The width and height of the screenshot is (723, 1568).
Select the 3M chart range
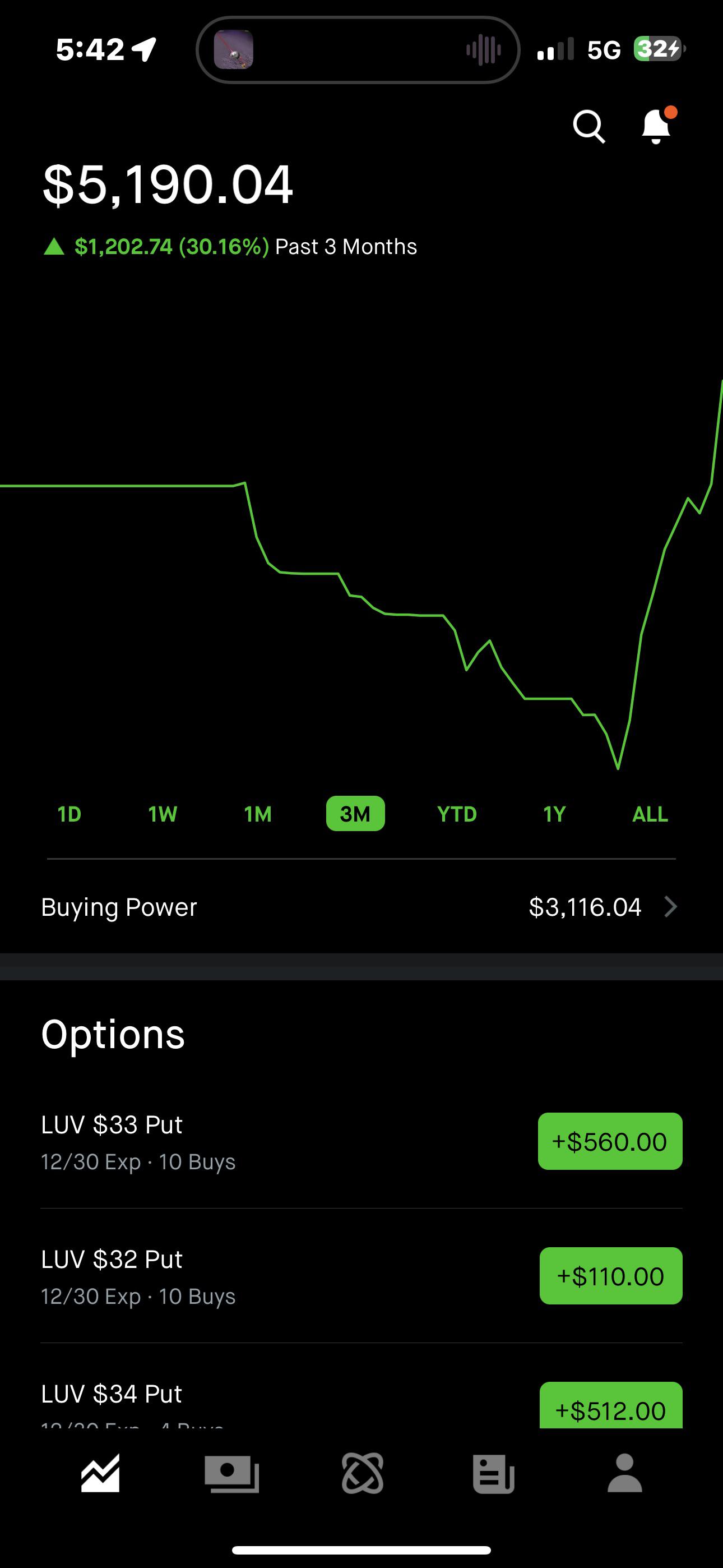coord(355,814)
